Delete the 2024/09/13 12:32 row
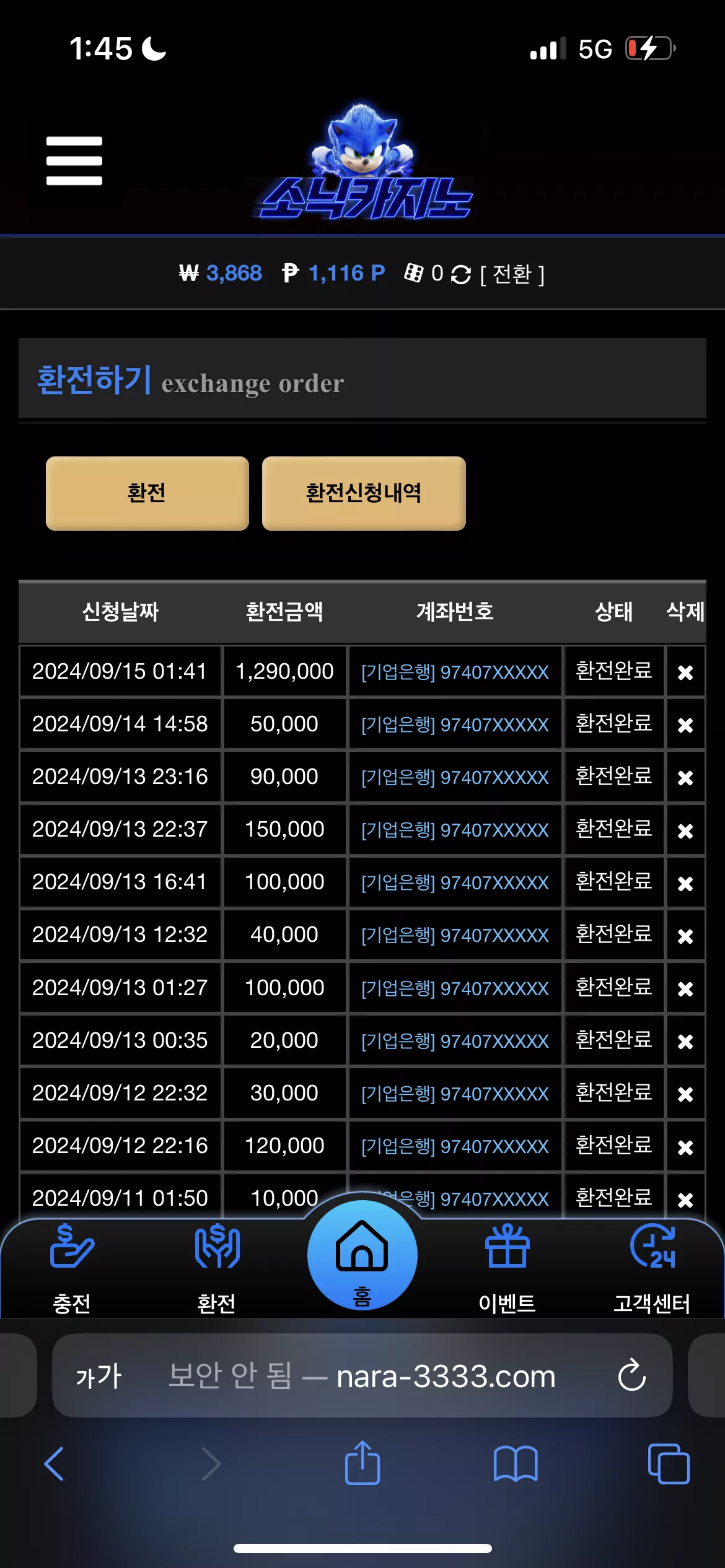 685,936
